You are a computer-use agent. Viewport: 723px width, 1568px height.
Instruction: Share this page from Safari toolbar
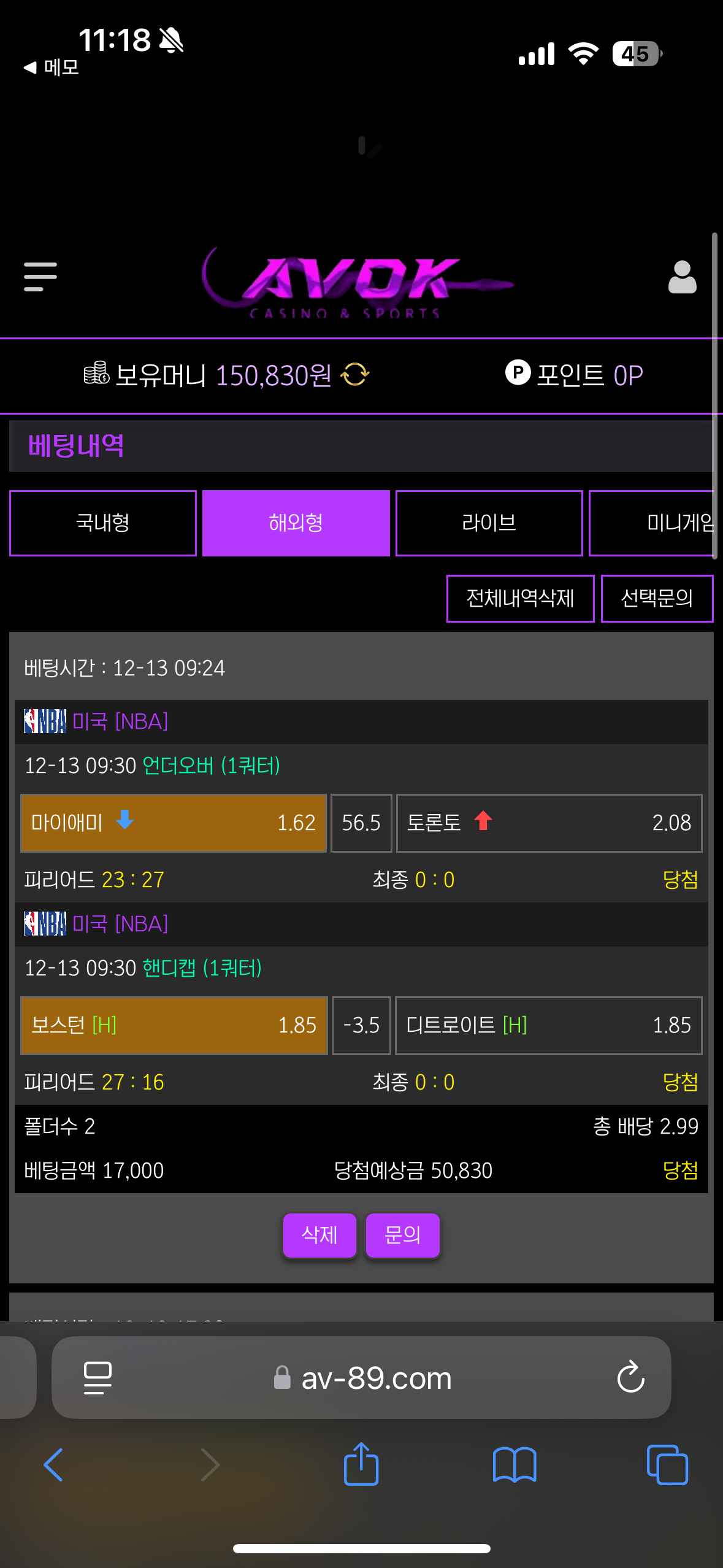coord(361,1465)
